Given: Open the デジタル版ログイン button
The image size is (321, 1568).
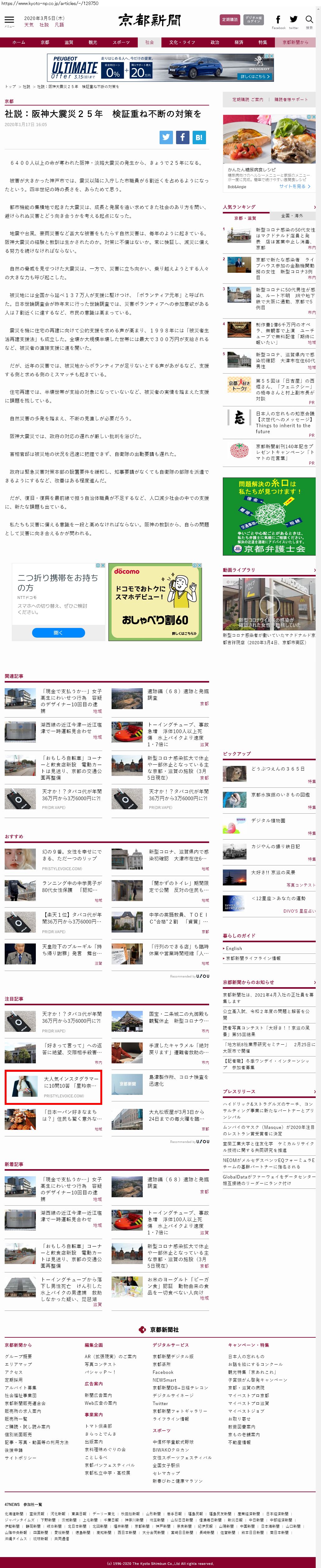Looking at the screenshot, I should click(x=253, y=19).
